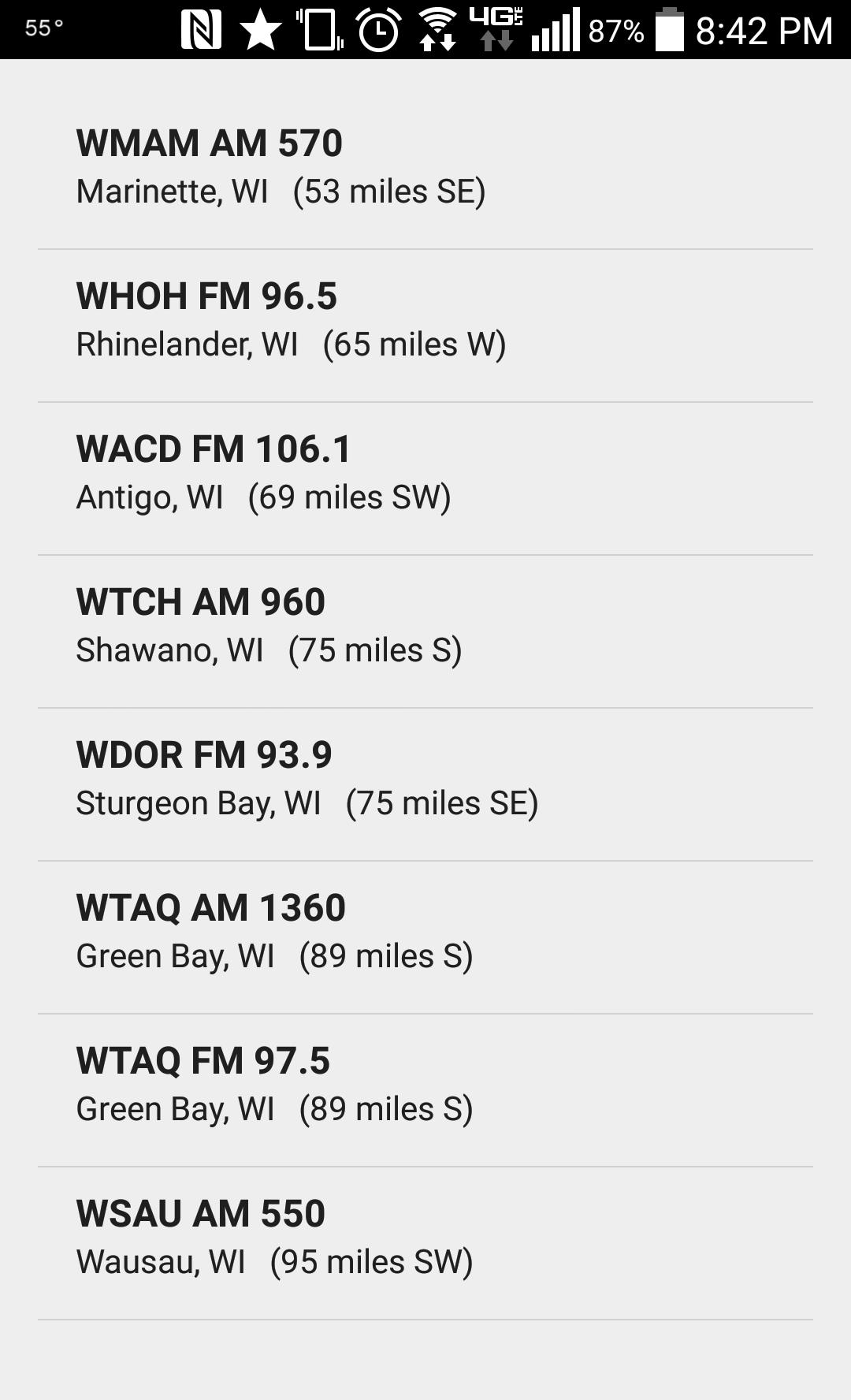Choose WACD FM 106.1 from Antigo
This screenshot has height=1400, width=851.
425,473
